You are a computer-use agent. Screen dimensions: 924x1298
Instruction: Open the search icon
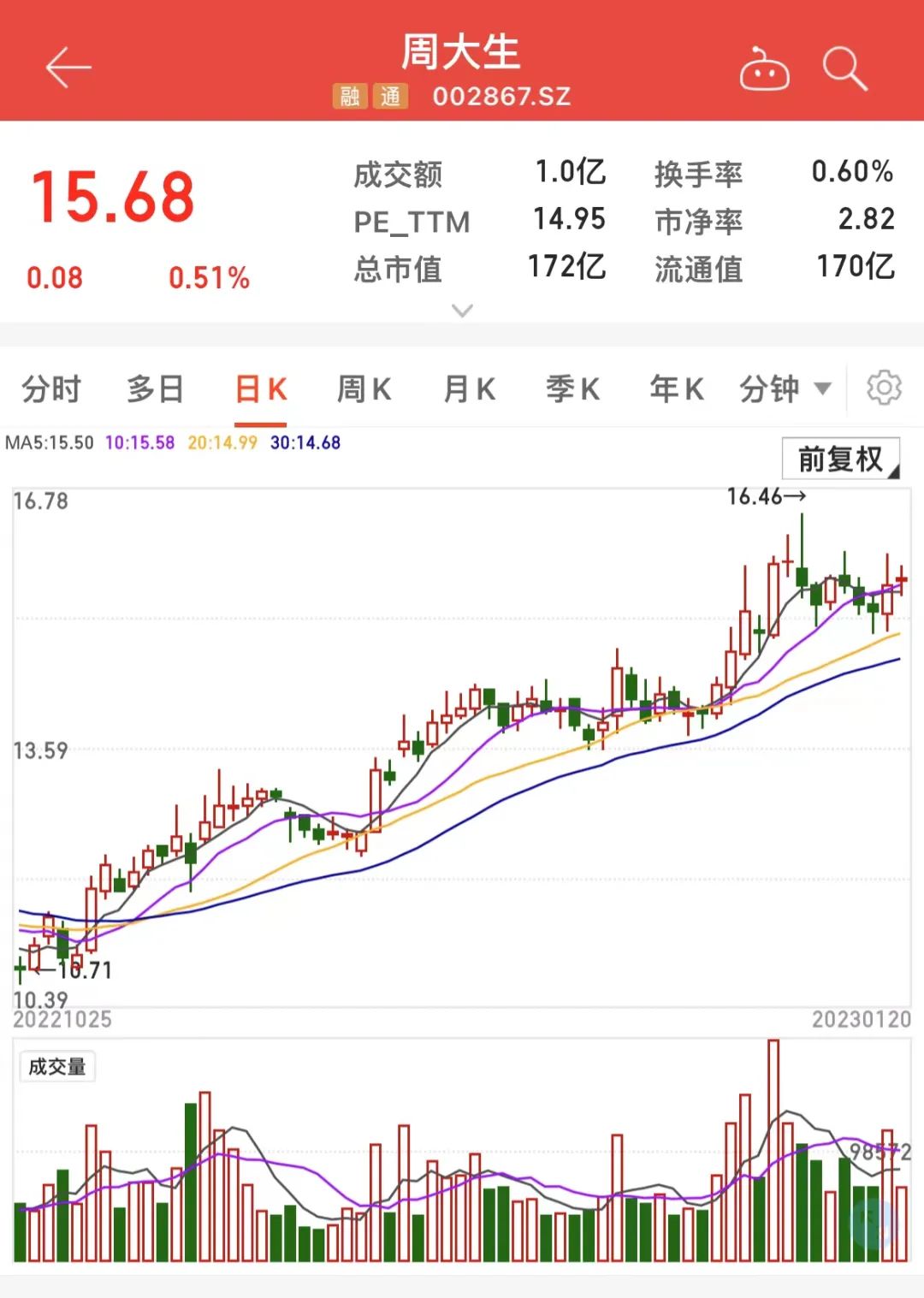pyautogui.click(x=843, y=67)
